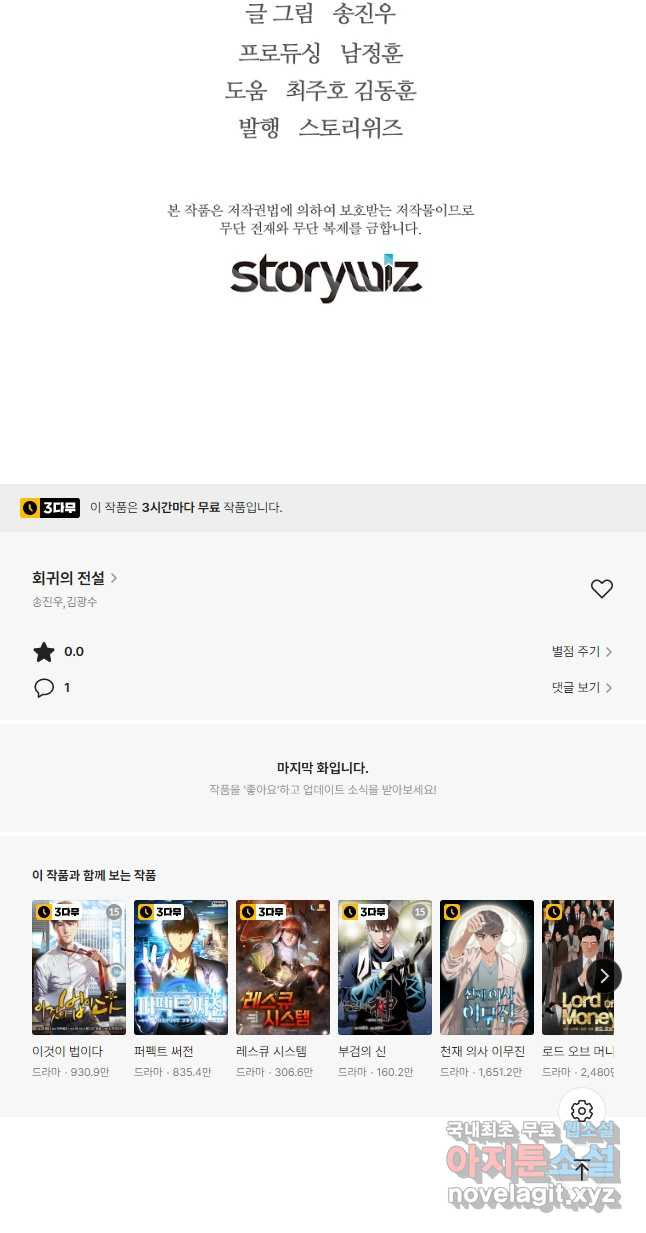The image size is (646, 1233).
Task: Open 별점 주기 to rate
Action: [582, 652]
